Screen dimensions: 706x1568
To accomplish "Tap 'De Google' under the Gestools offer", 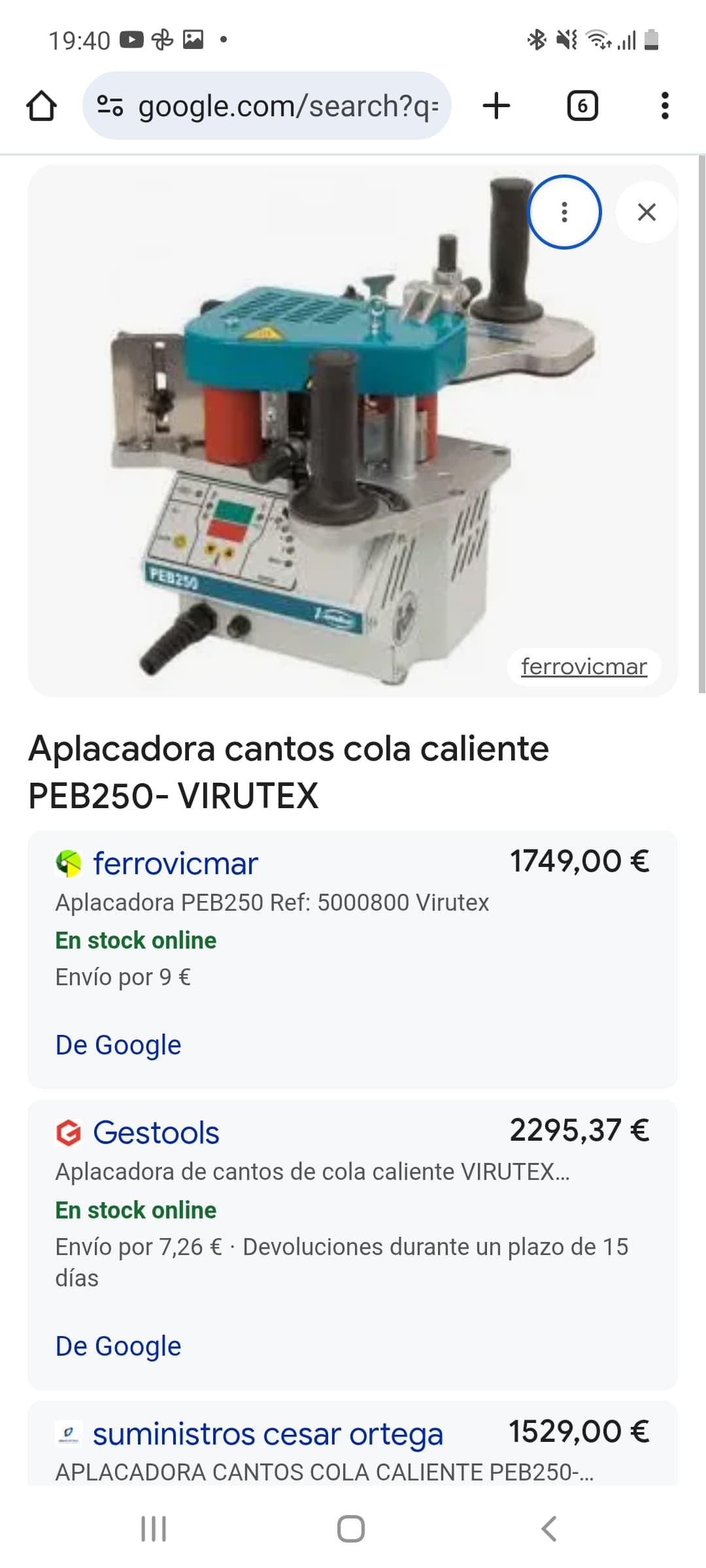I will tap(118, 1346).
